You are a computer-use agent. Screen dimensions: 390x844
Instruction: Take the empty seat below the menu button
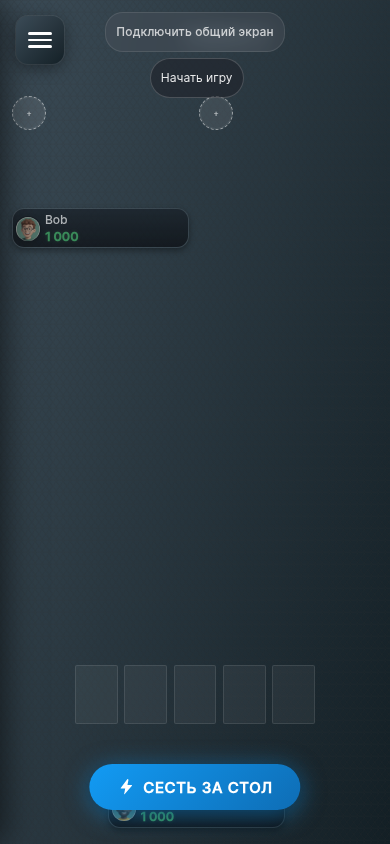pyautogui.click(x=29, y=113)
